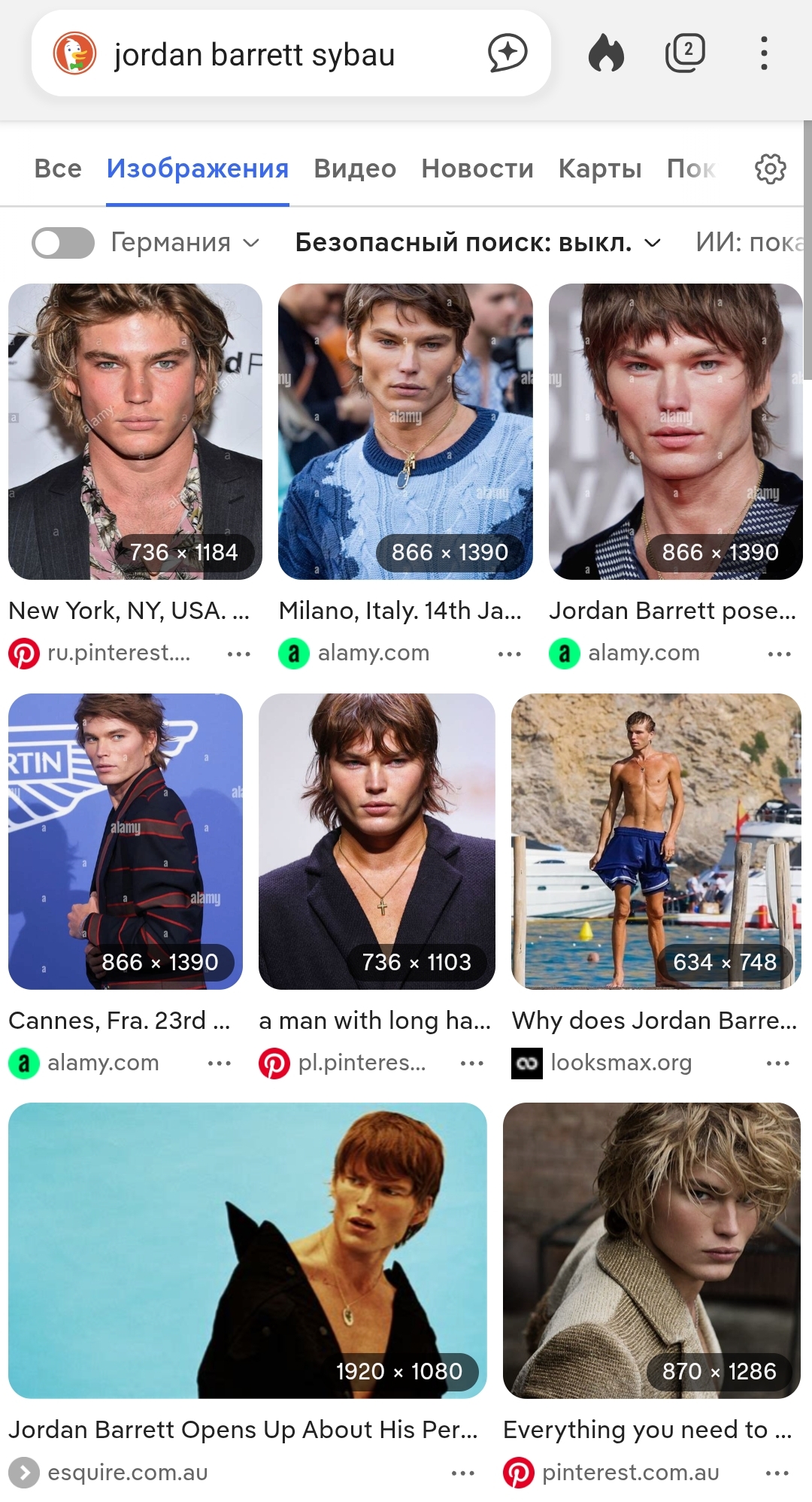The height and width of the screenshot is (1502, 812).
Task: Open more options for the esquire.com.au result
Action: click(463, 1473)
